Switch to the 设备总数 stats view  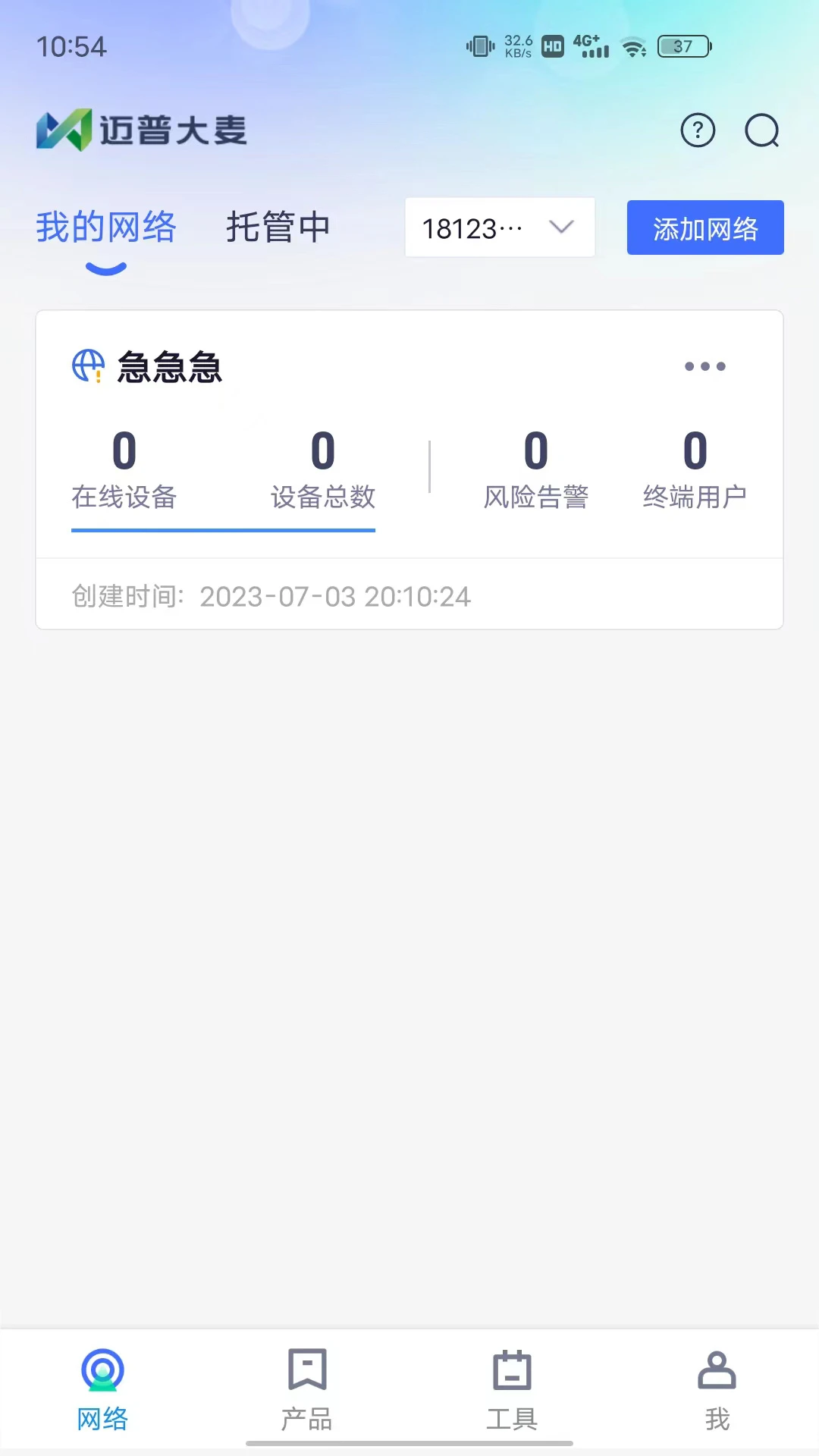(324, 470)
